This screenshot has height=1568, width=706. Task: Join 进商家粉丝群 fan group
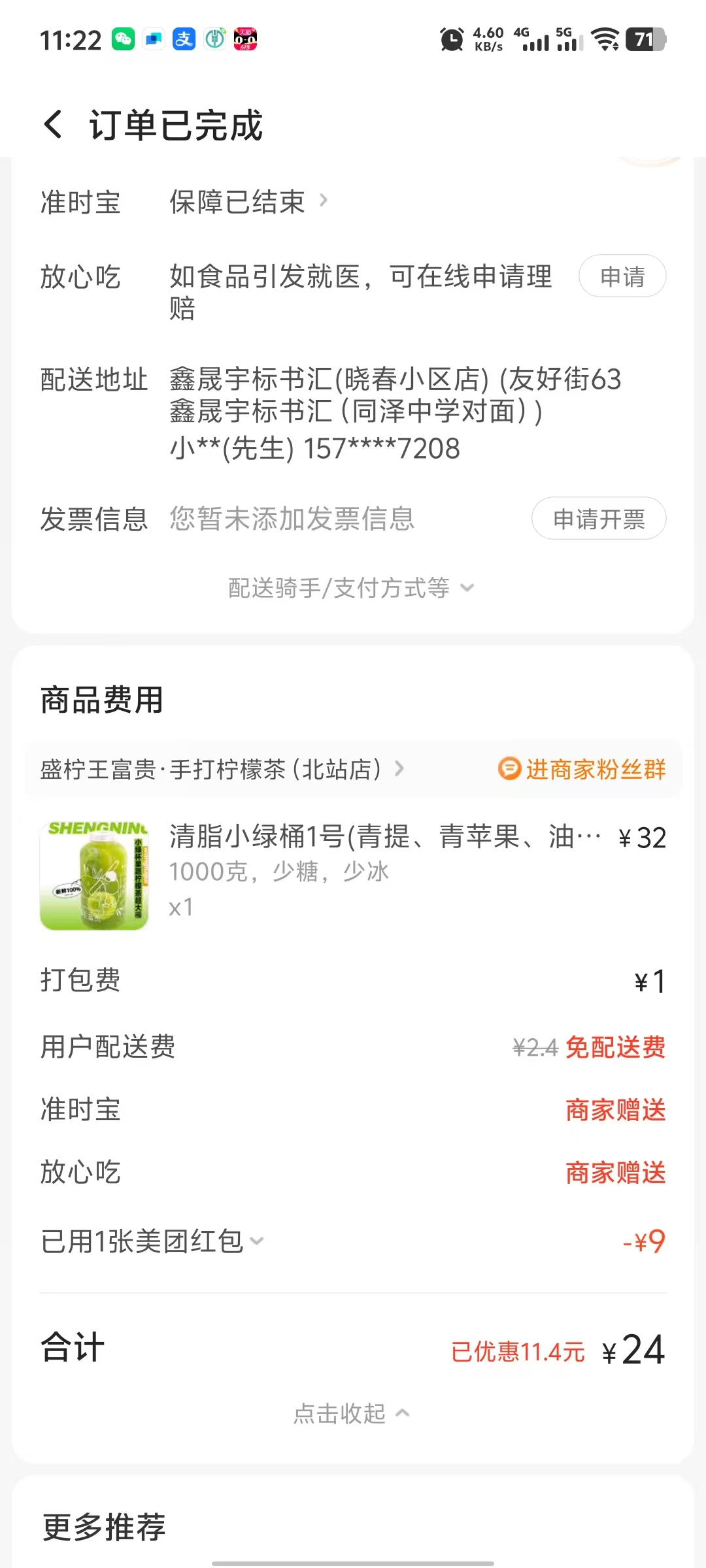point(582,770)
